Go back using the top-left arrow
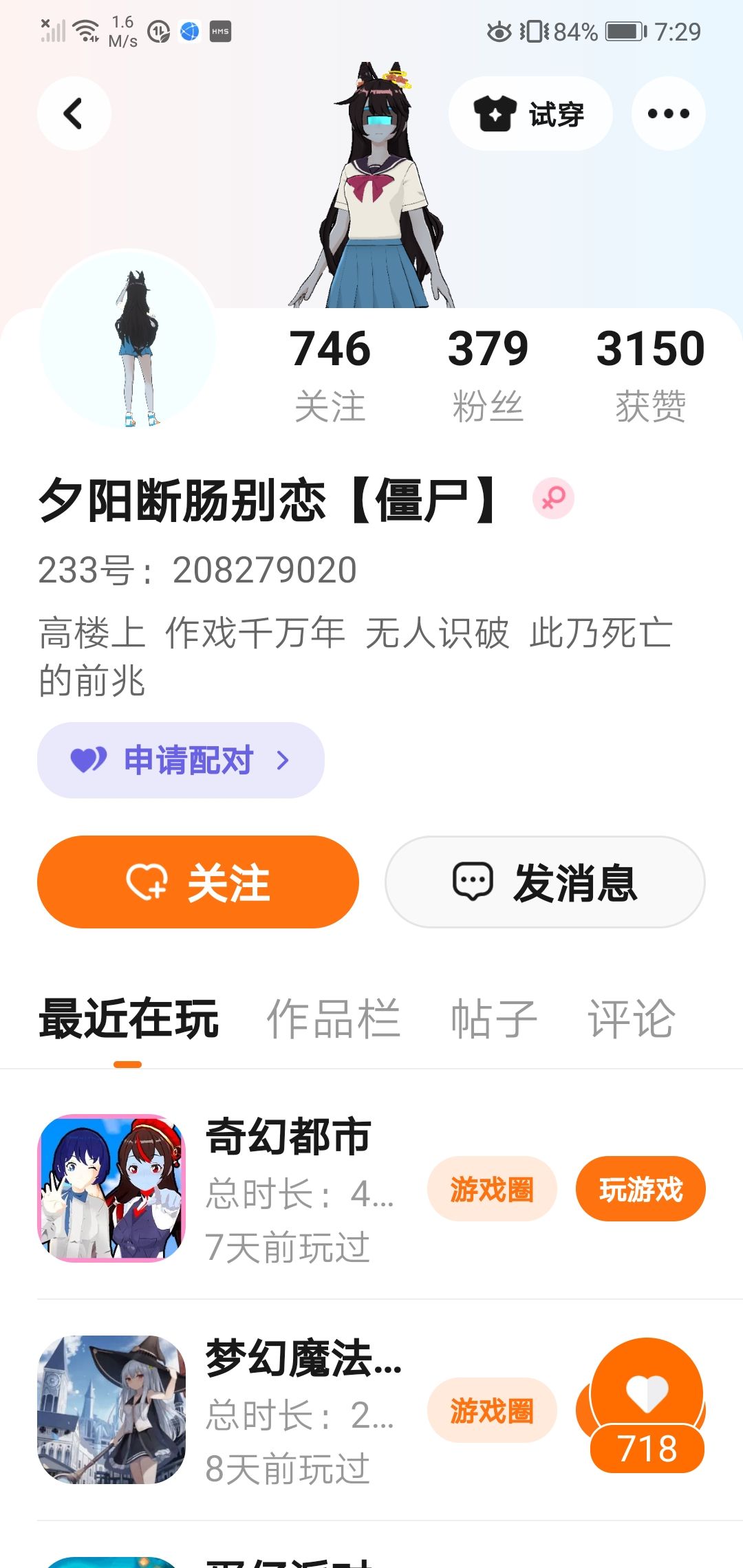The height and width of the screenshot is (1568, 743). point(74,113)
